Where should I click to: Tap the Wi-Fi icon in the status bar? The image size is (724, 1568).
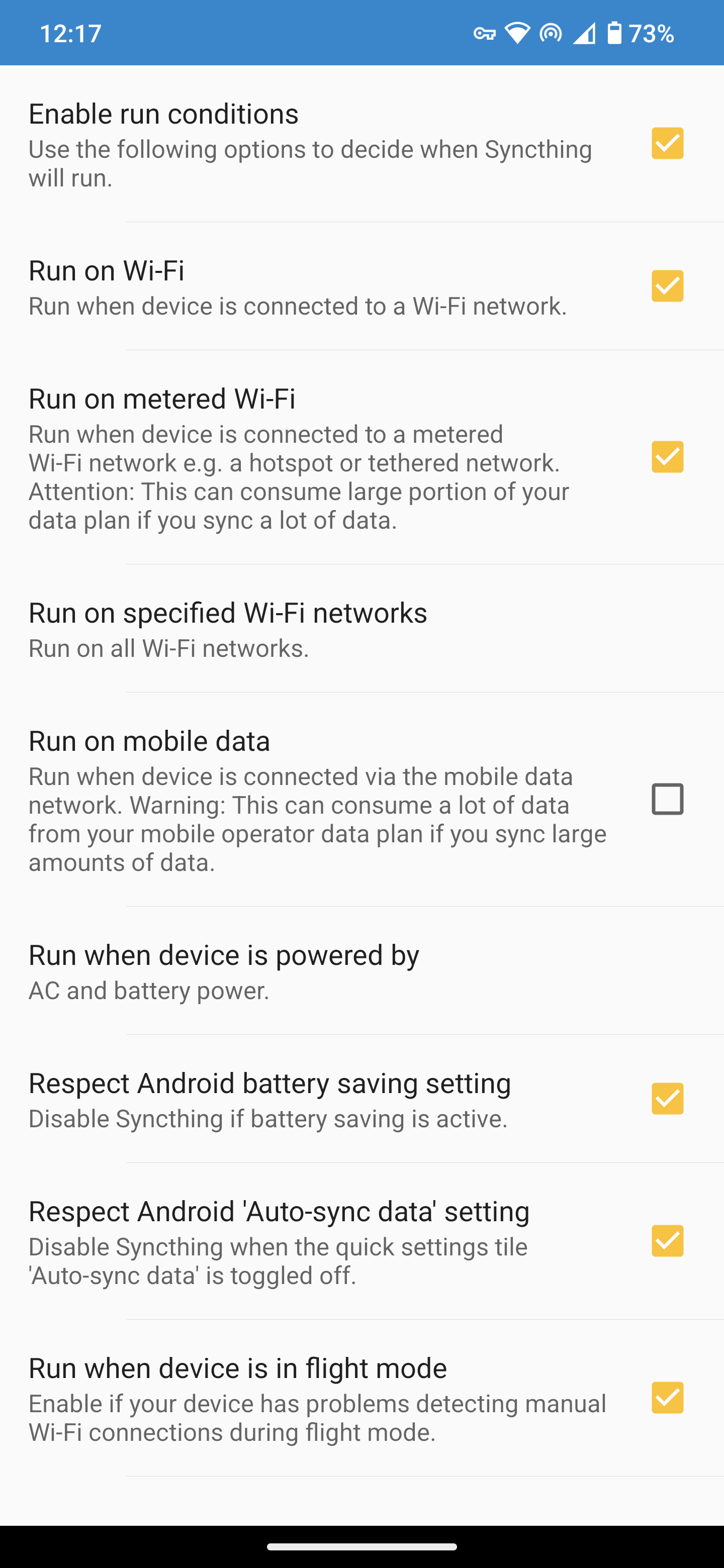click(x=518, y=34)
